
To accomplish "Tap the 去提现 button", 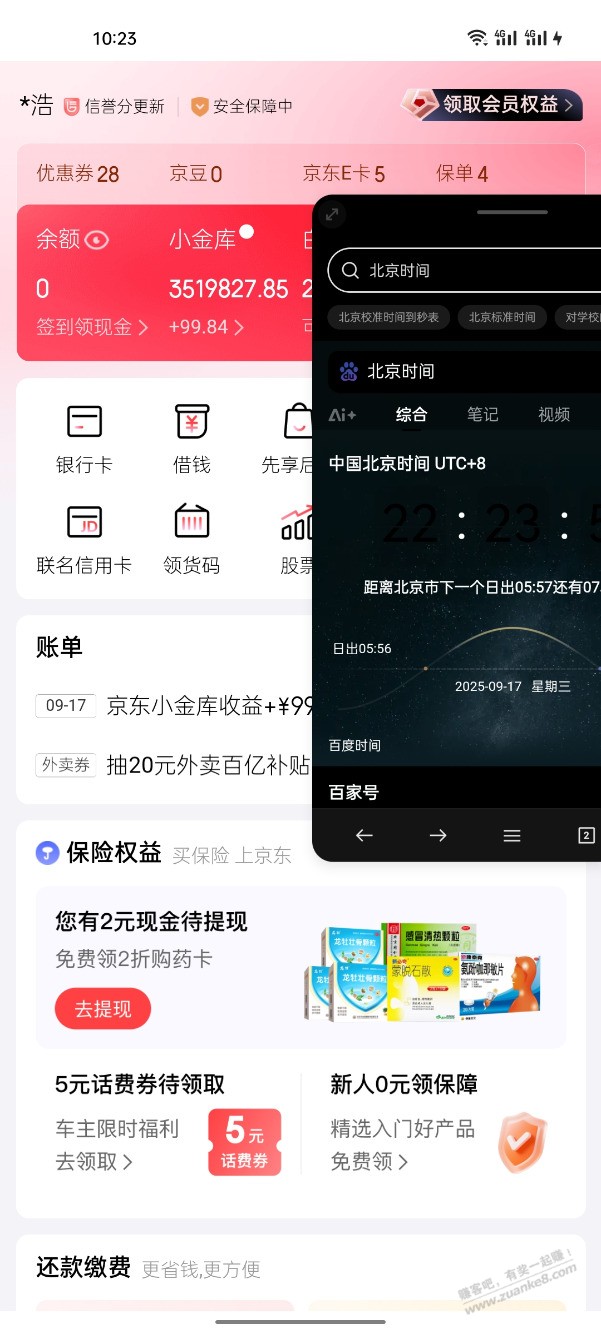I will coord(103,1009).
